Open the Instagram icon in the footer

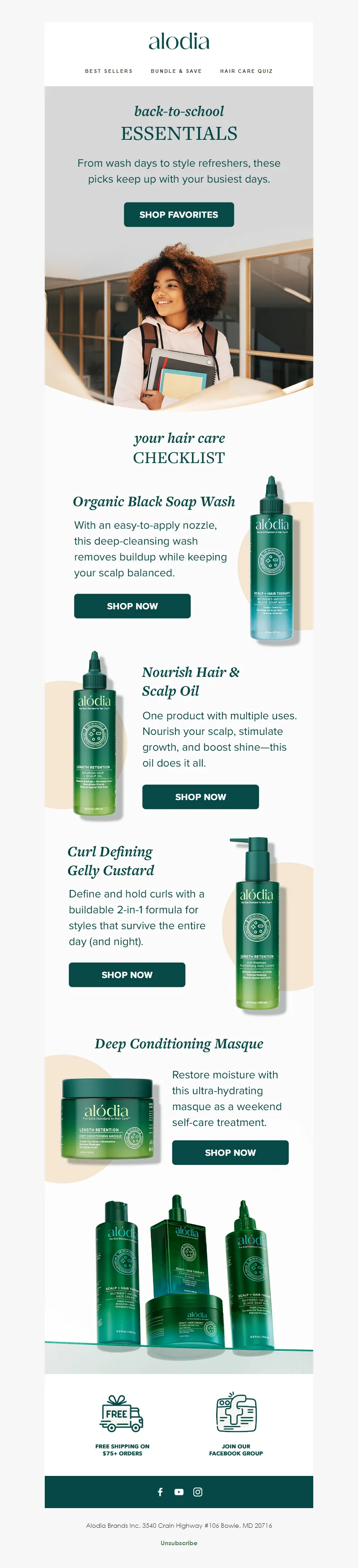198,1491
